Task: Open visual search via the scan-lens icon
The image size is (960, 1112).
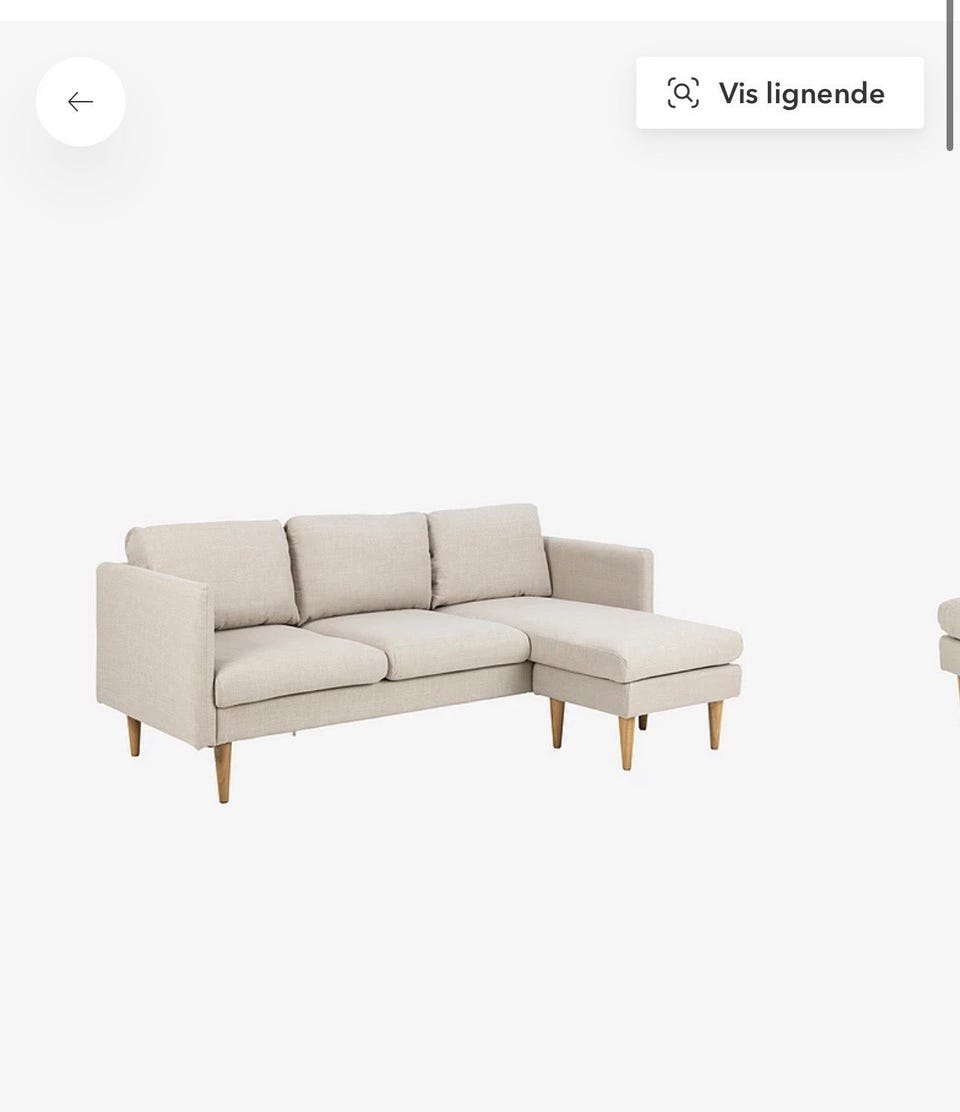Action: click(x=683, y=93)
